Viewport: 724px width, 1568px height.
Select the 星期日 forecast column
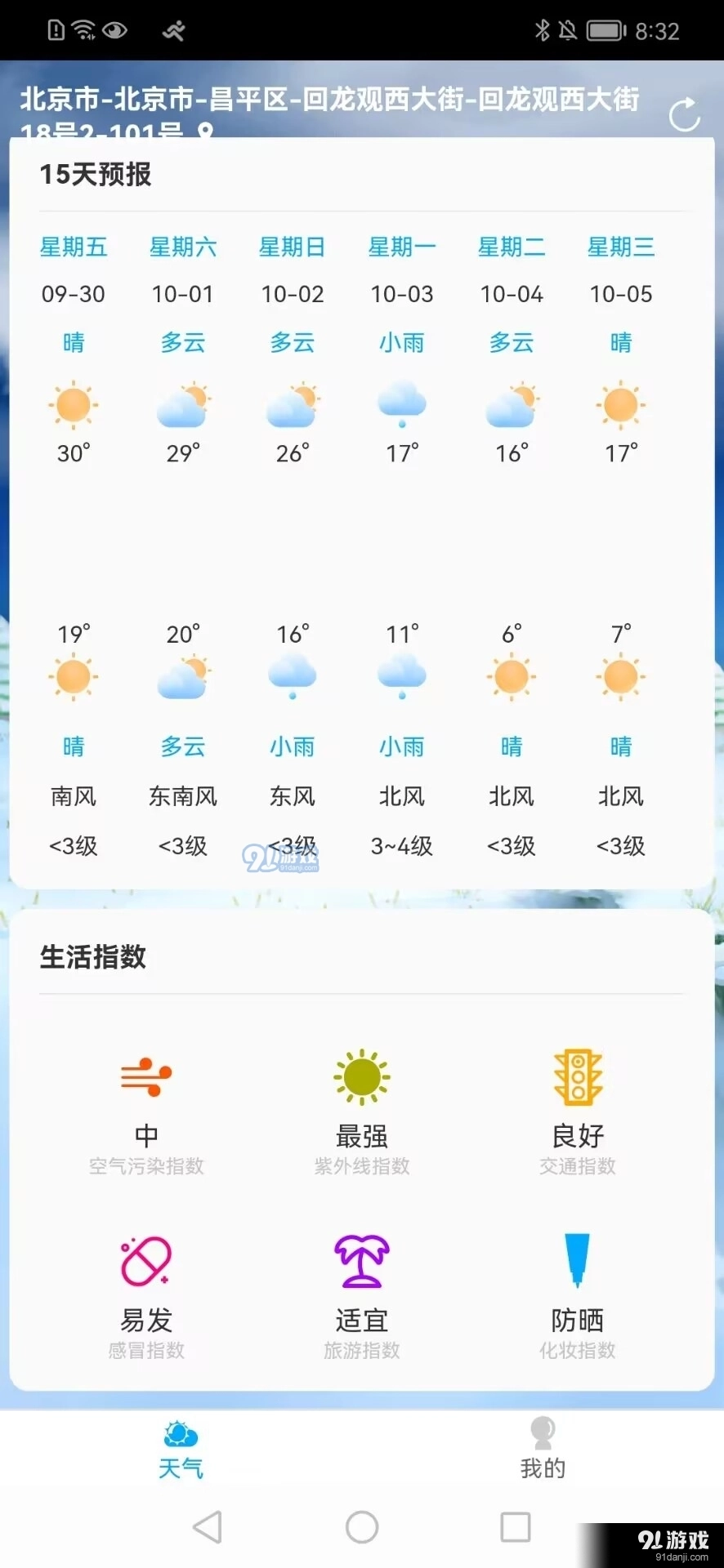pyautogui.click(x=292, y=247)
